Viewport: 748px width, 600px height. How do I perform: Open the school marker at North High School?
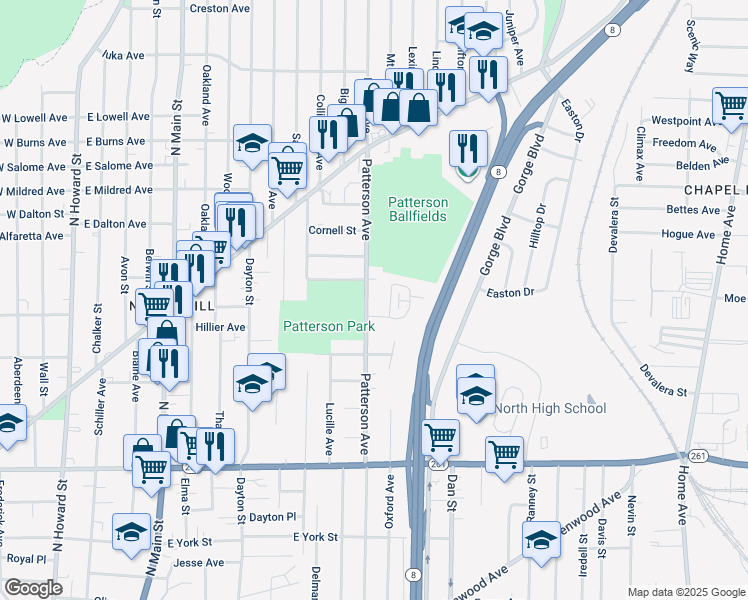476,395
